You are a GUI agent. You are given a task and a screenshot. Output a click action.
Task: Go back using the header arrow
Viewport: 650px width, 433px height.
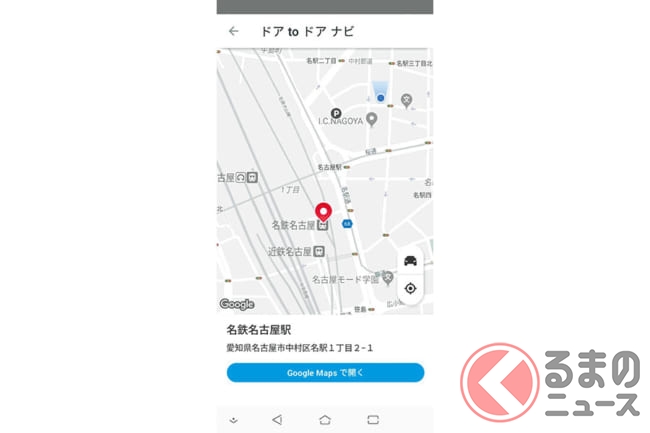[x=233, y=31]
